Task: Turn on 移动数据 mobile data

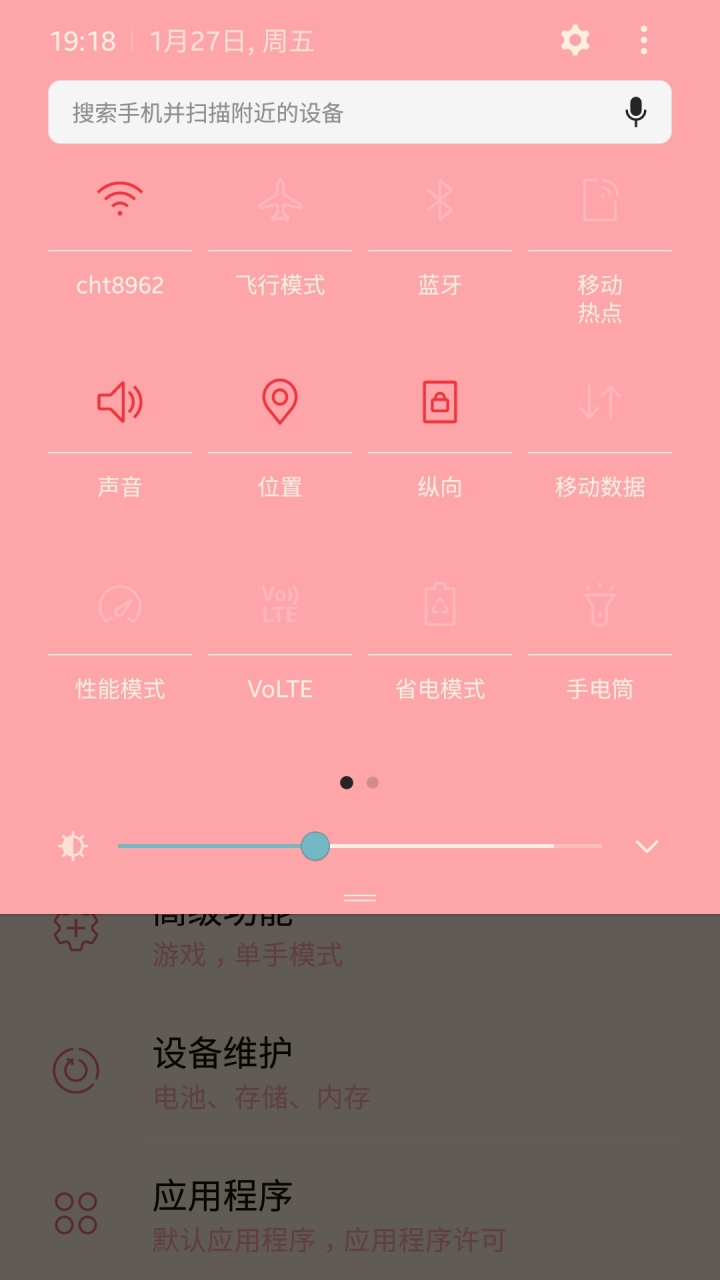Action: [x=600, y=402]
